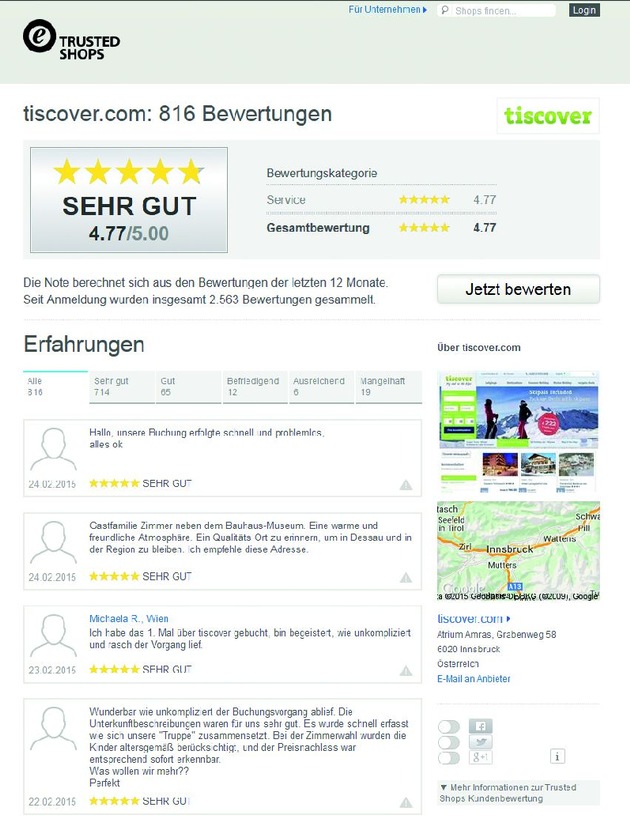
Task: Report the review by Michaela R. via warning icon
Action: 406,670
